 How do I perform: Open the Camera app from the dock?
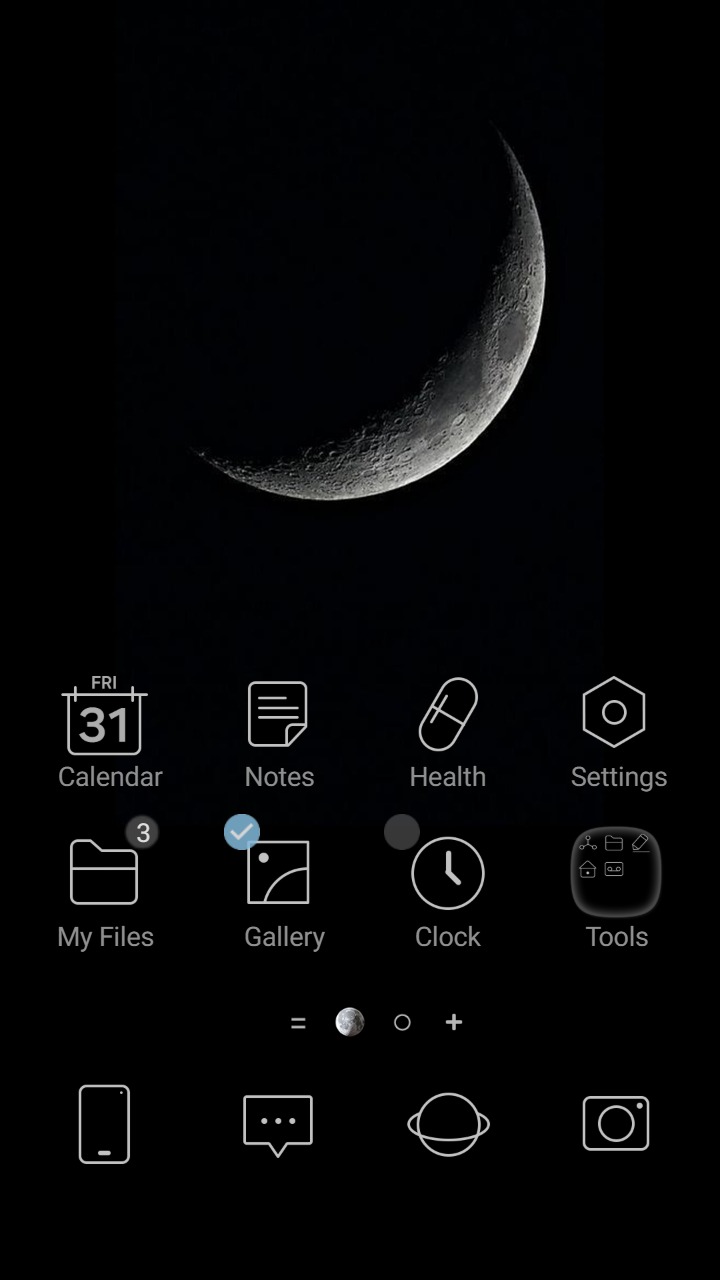617,1124
